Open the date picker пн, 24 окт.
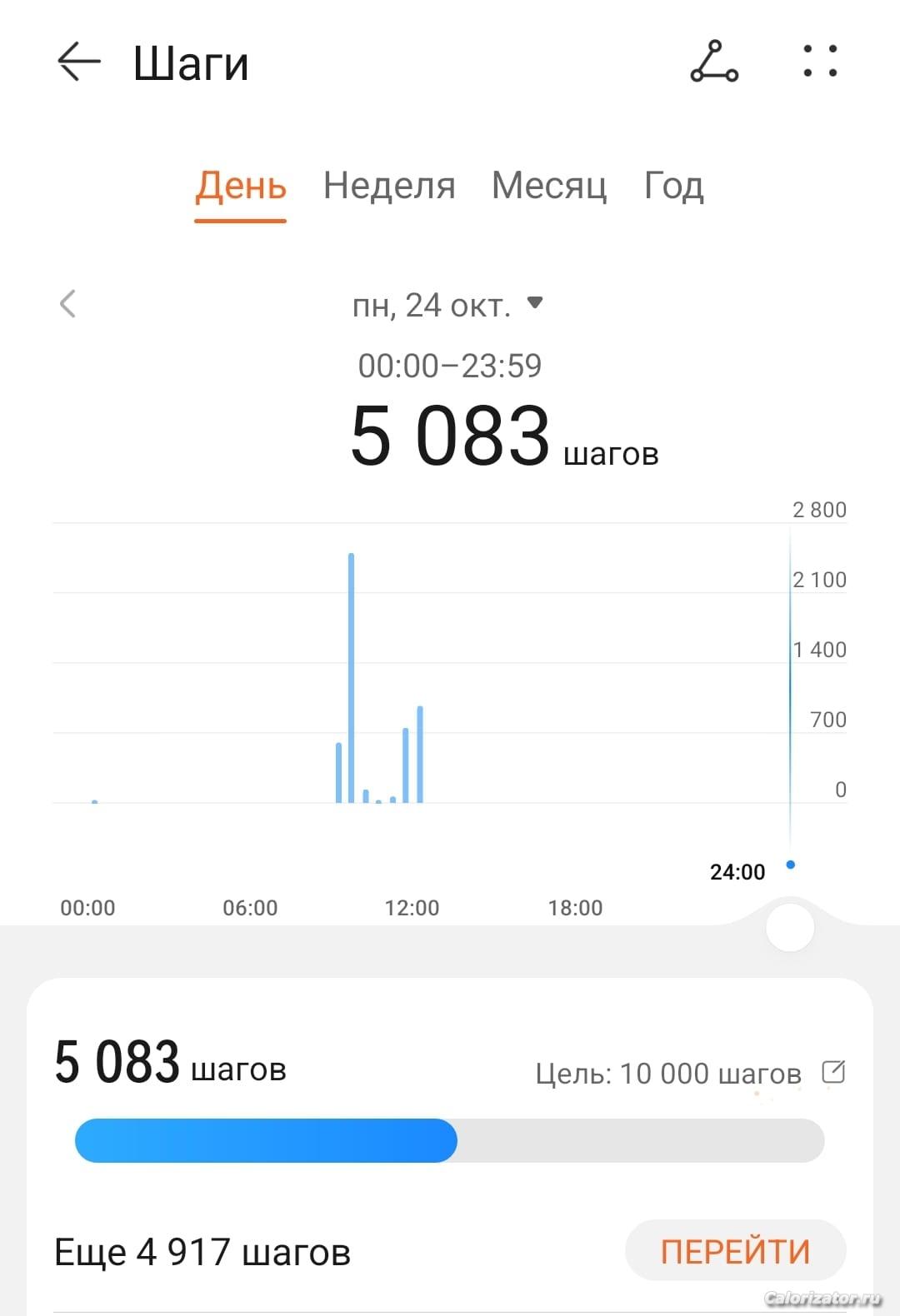 tap(447, 306)
